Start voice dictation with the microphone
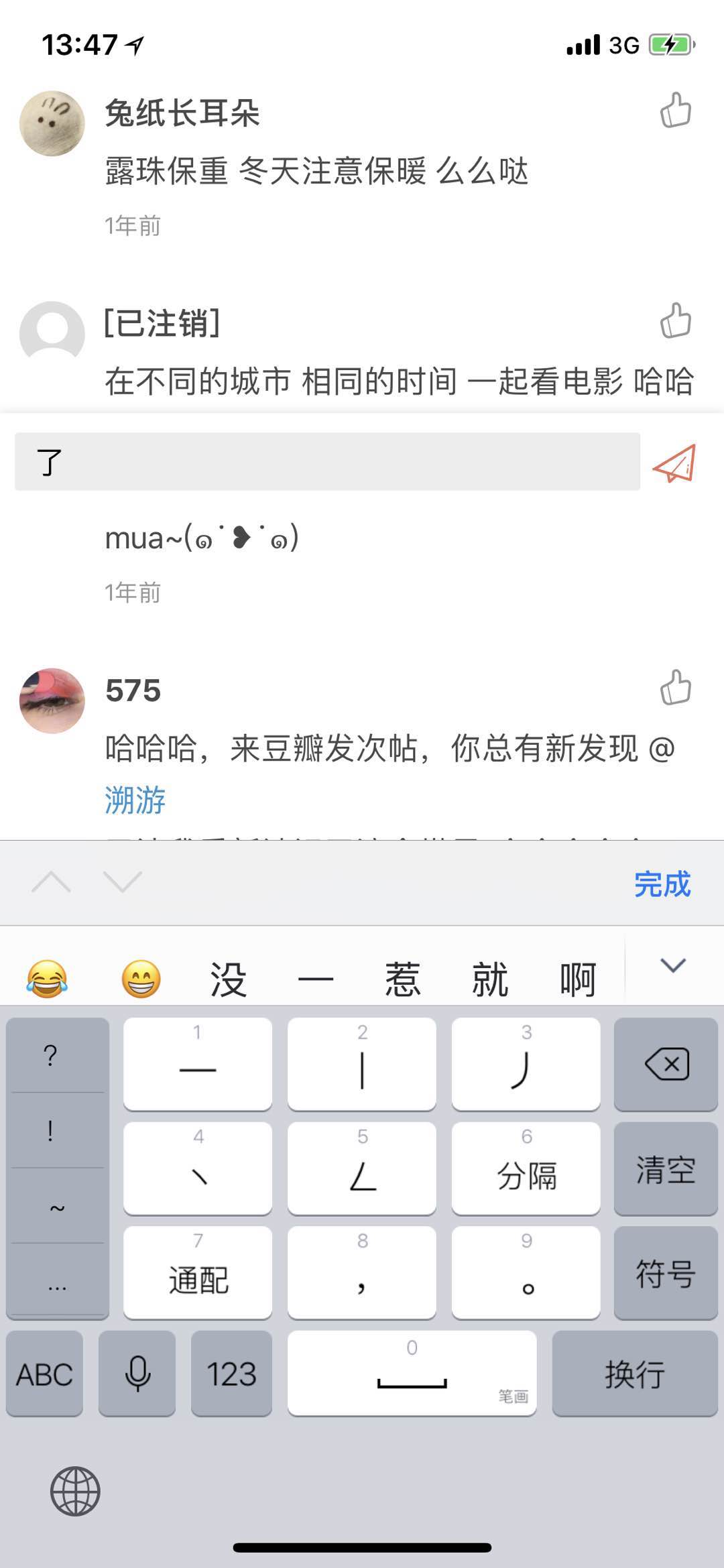 click(x=137, y=1374)
